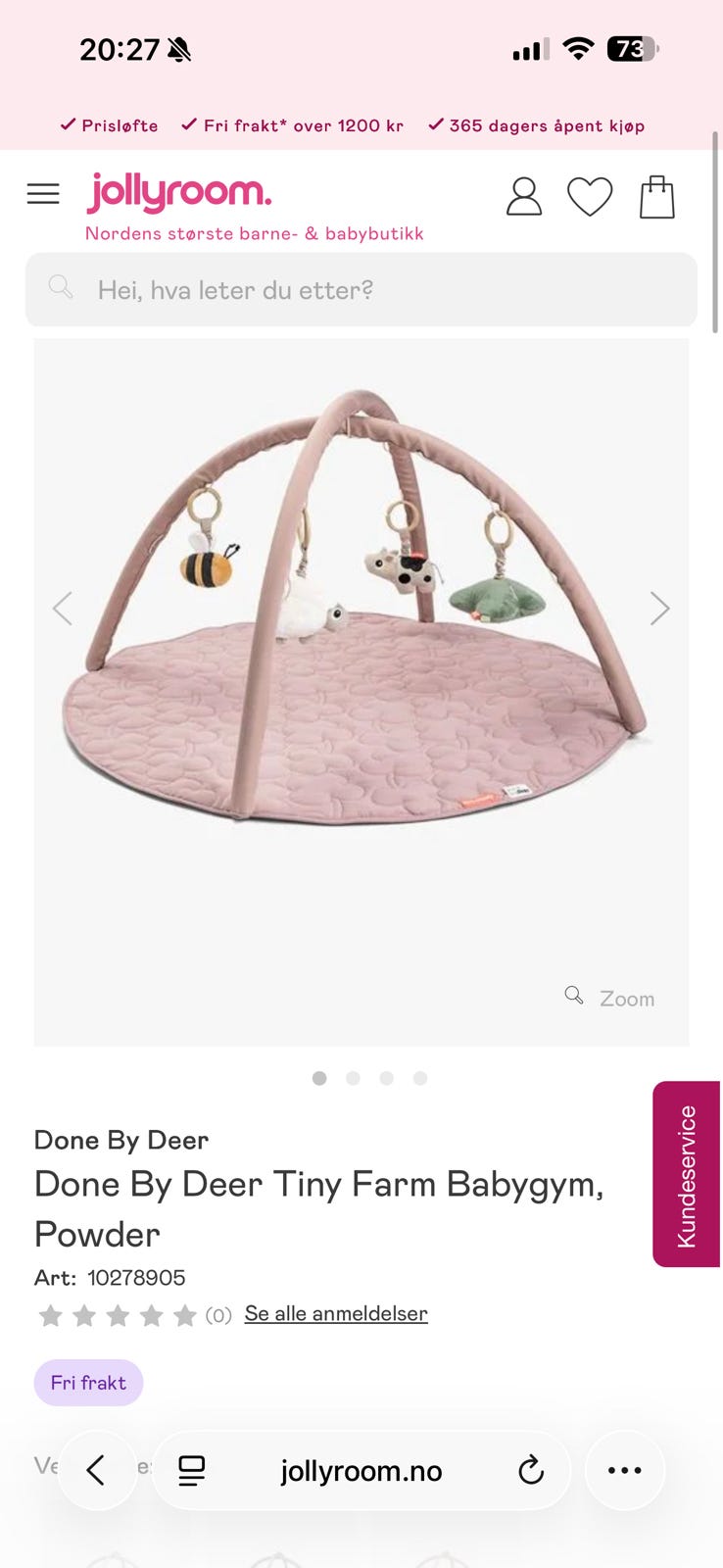
Task: Tap the 'Hei, hva leter du etter?' search field
Action: pyautogui.click(x=361, y=290)
